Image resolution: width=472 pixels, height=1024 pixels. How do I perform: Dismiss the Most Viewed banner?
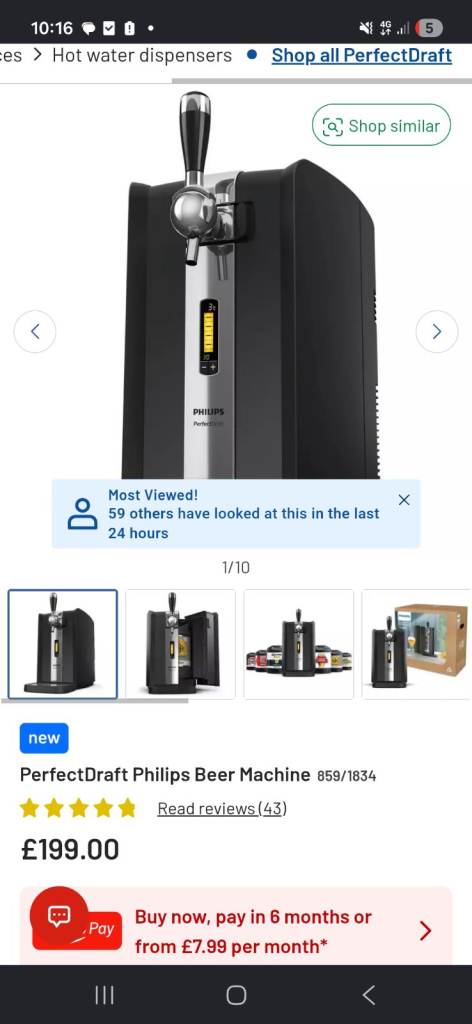(x=404, y=500)
